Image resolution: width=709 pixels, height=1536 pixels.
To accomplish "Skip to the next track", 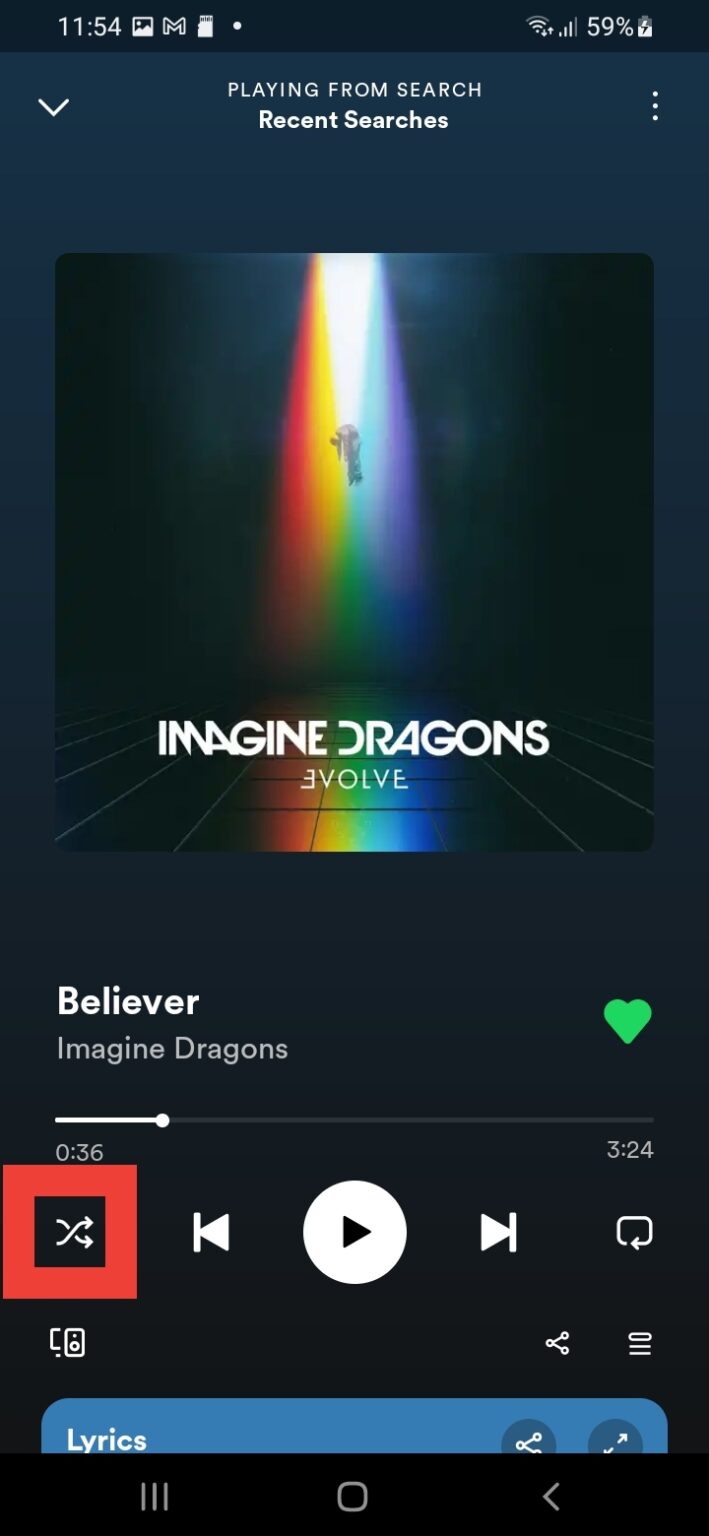I will click(x=498, y=1232).
